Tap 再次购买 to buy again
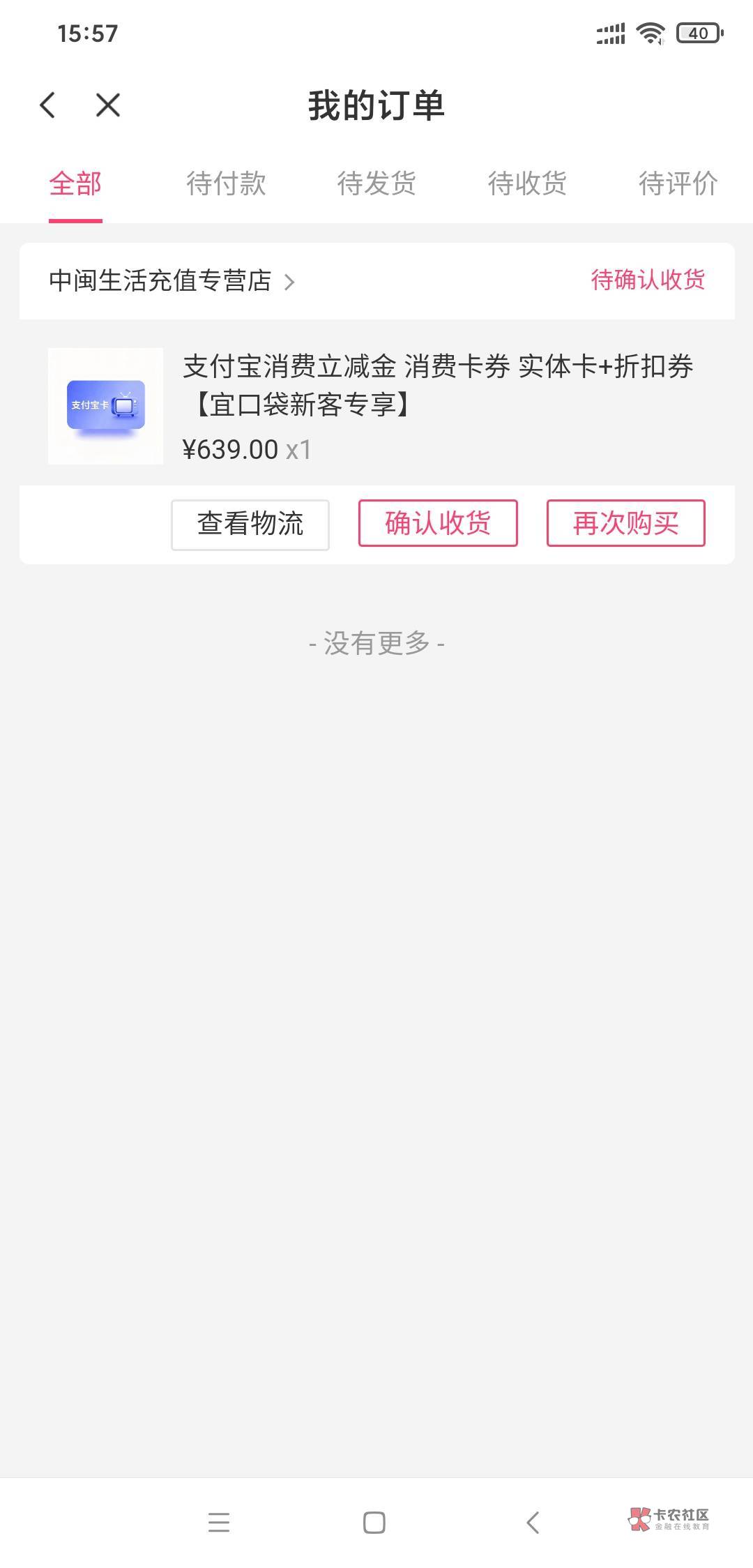The width and height of the screenshot is (753, 1568). pos(625,523)
